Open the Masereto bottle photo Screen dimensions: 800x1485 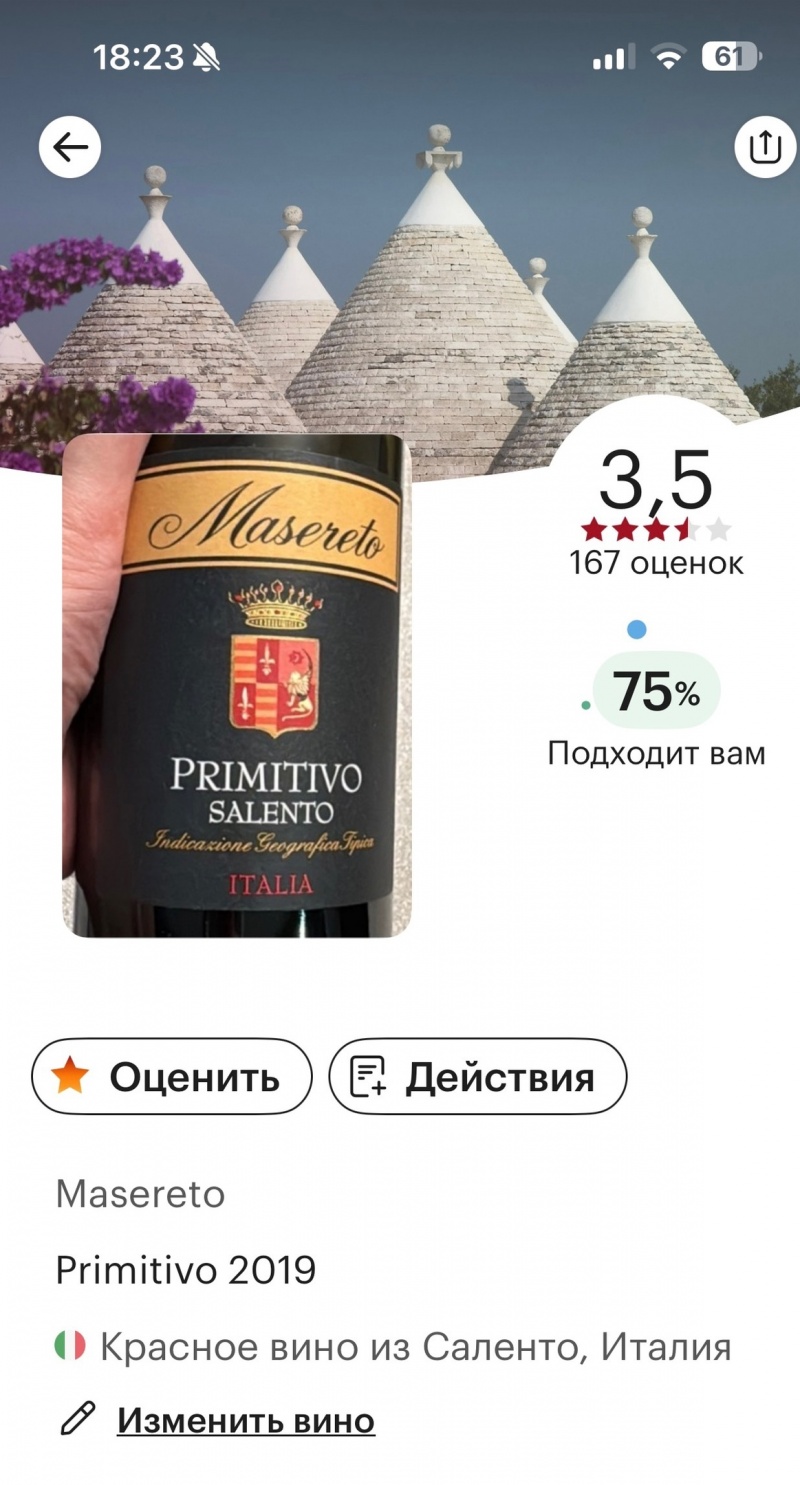[x=237, y=685]
